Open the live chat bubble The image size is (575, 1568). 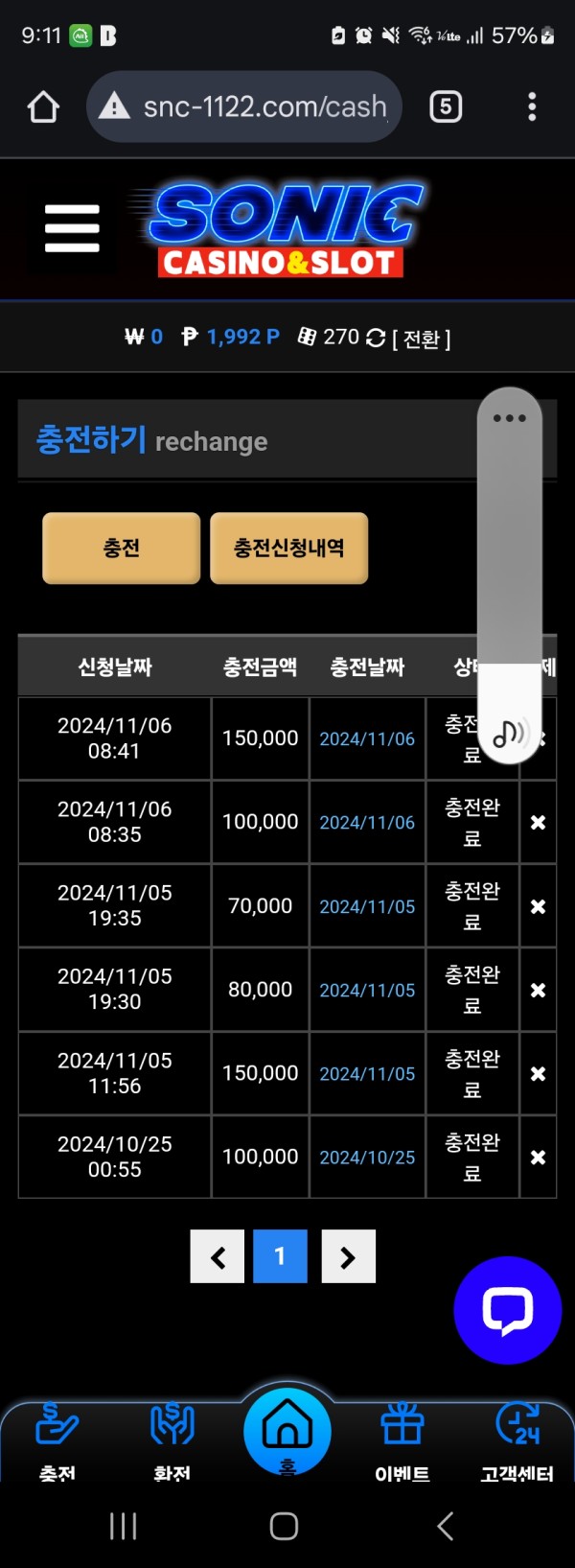point(507,1310)
